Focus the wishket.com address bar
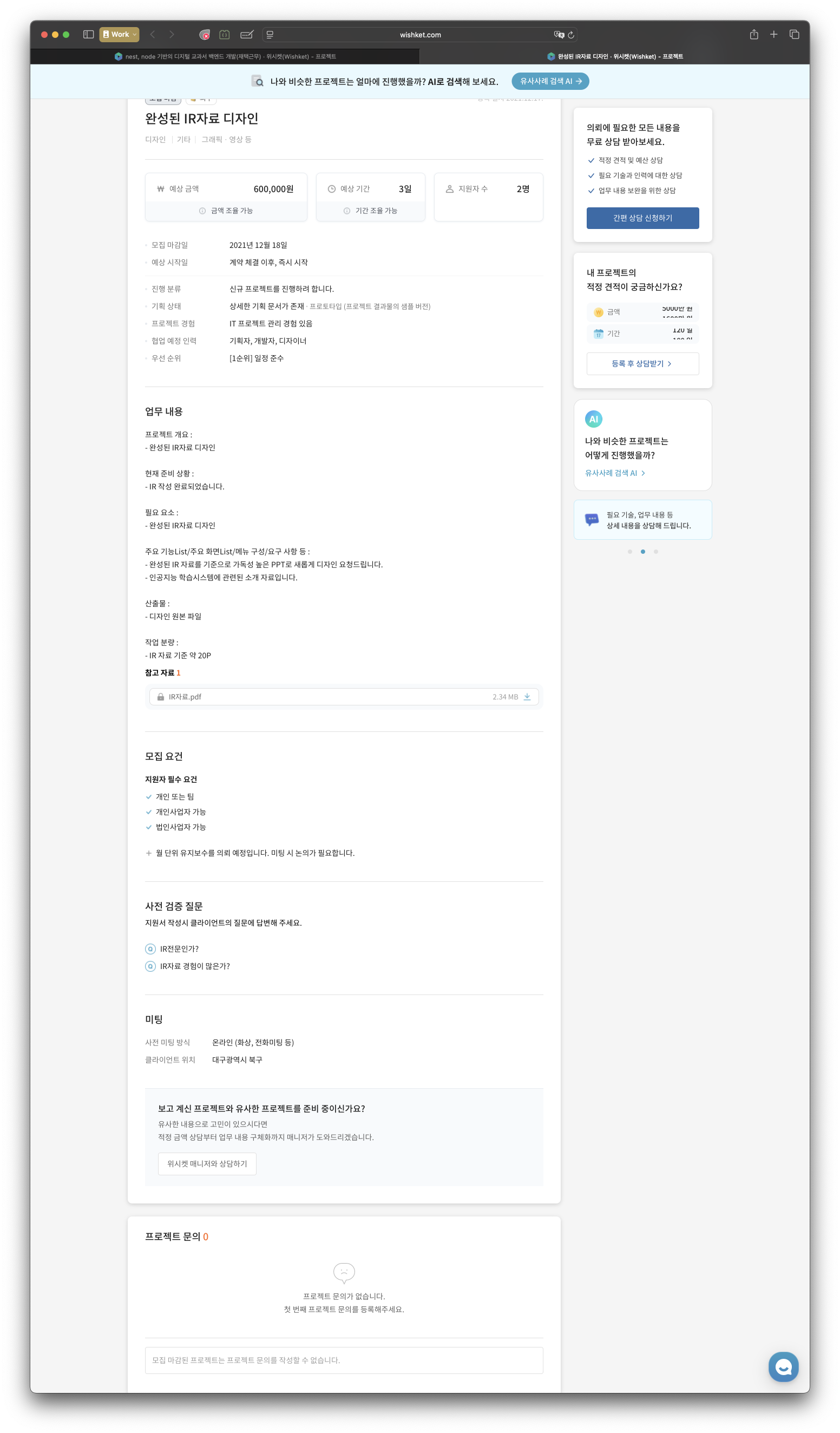Viewport: 840px width, 1433px height. tap(419, 35)
